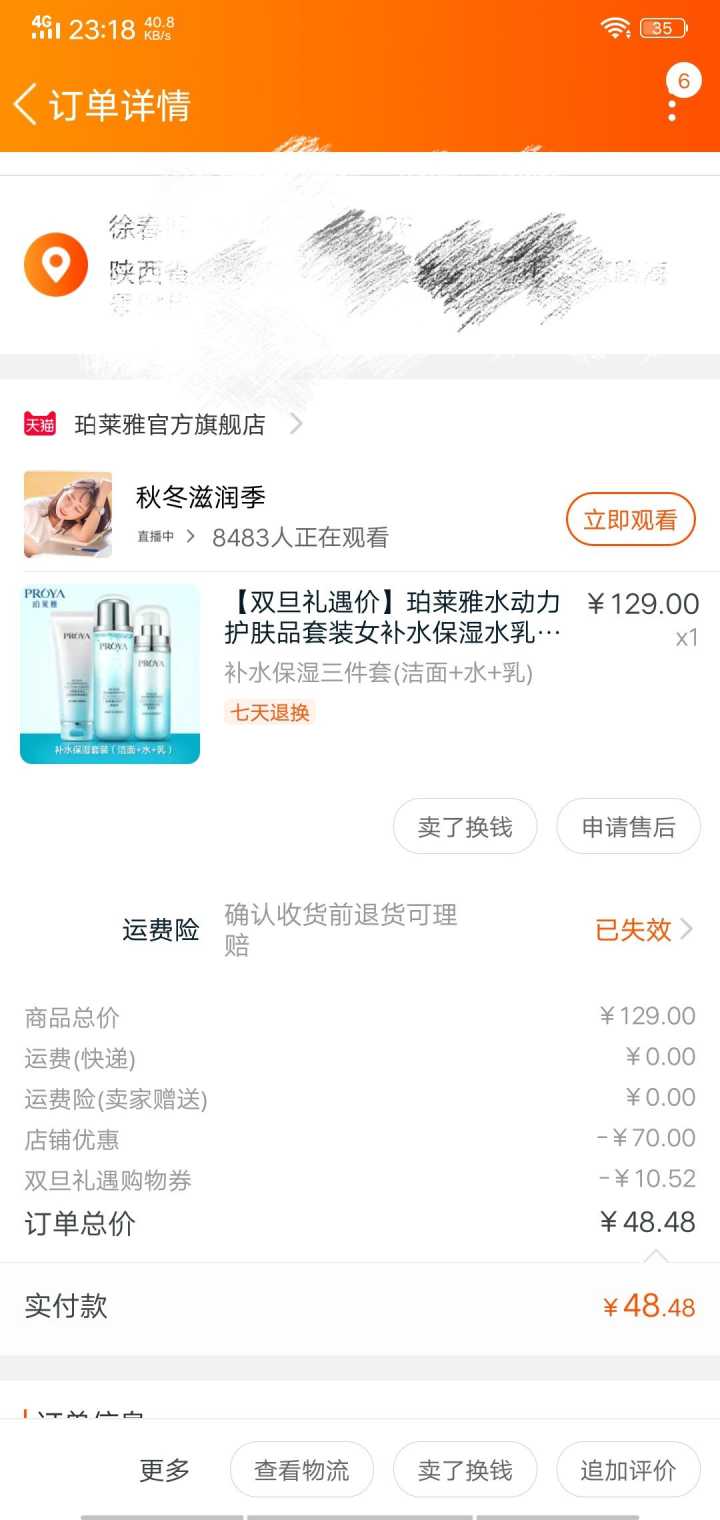The width and height of the screenshot is (720, 1520).
Task: Tap 立即观看 to watch the live stream
Action: click(630, 519)
